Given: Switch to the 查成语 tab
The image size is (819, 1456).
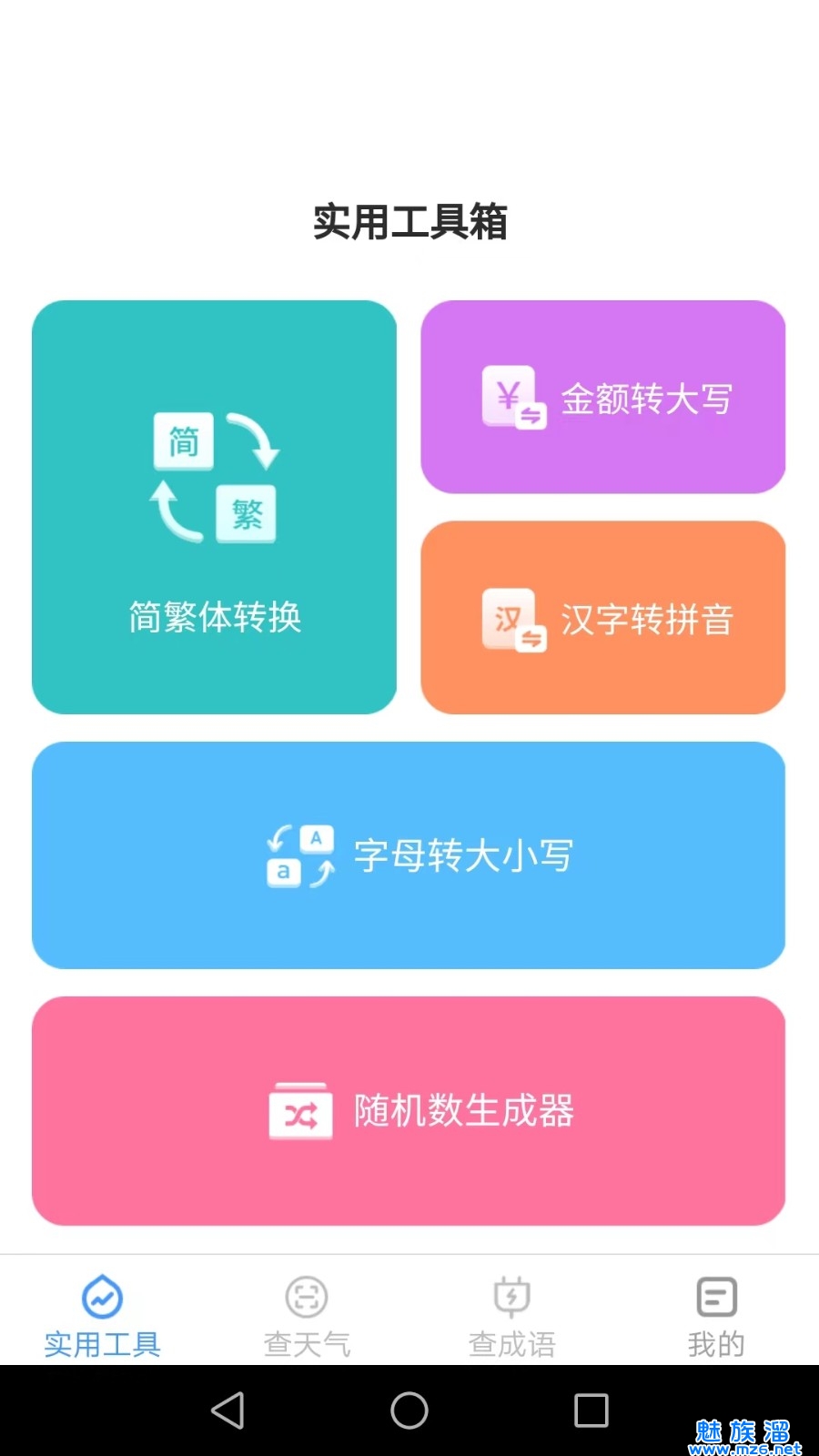Looking at the screenshot, I should (x=511, y=1315).
